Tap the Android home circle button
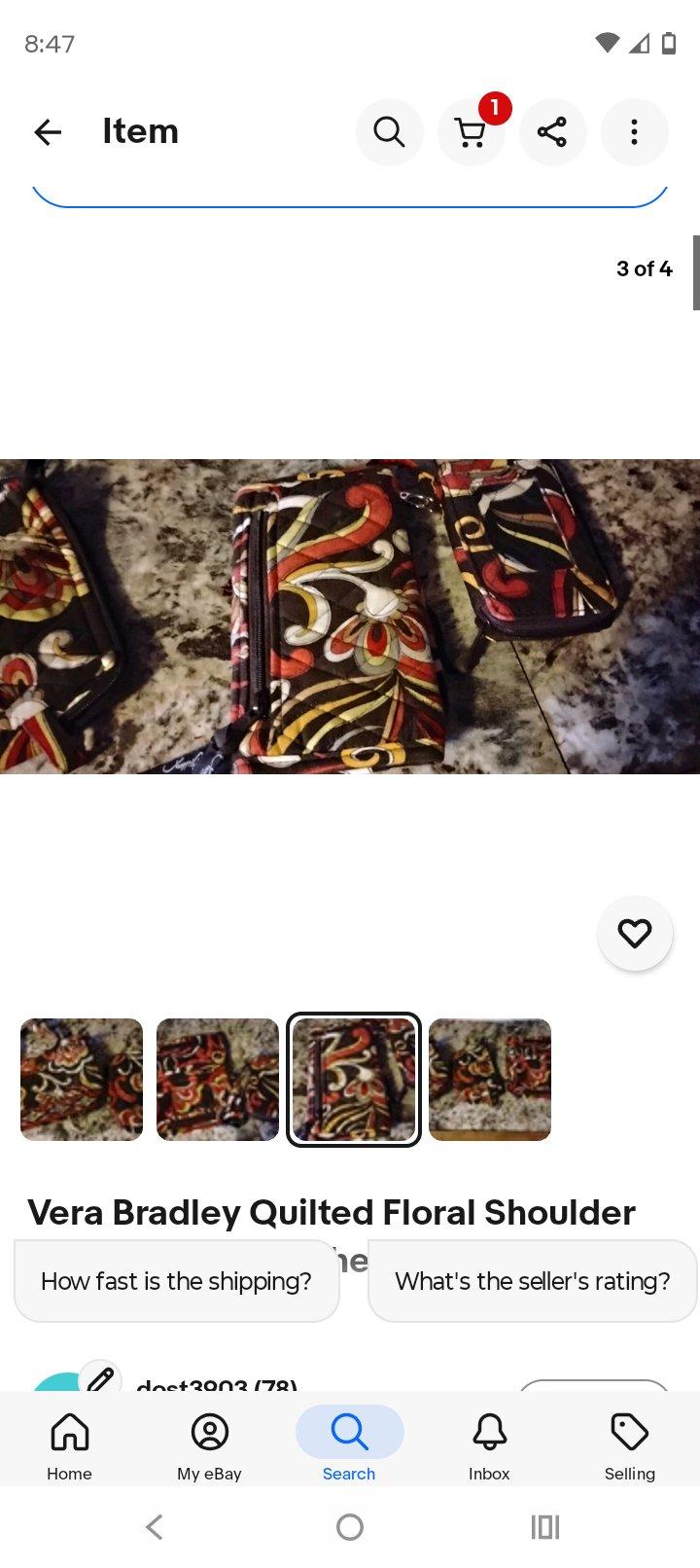This screenshot has width=700, height=1568. [350, 1526]
